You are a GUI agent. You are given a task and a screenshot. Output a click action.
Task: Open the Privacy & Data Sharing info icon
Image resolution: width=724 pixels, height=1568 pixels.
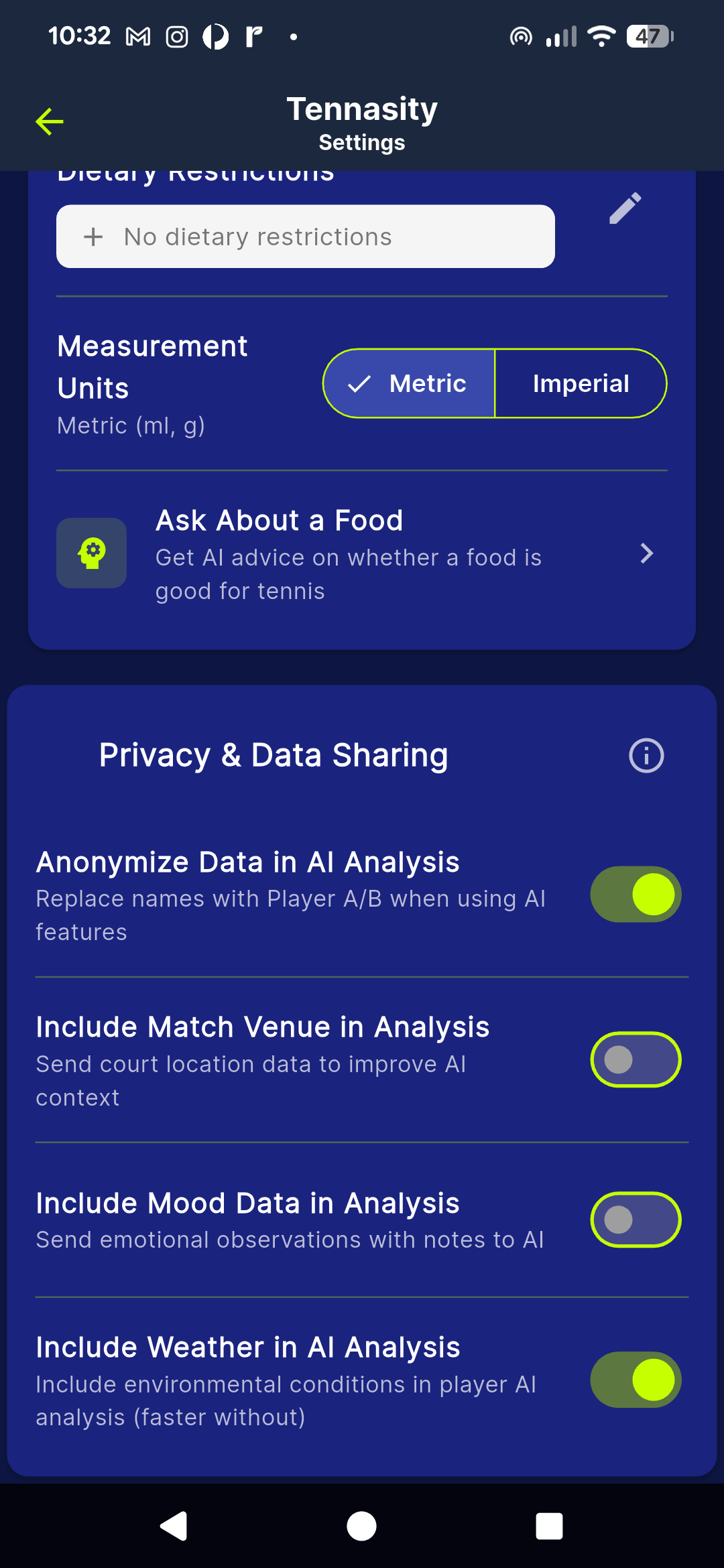coord(646,755)
